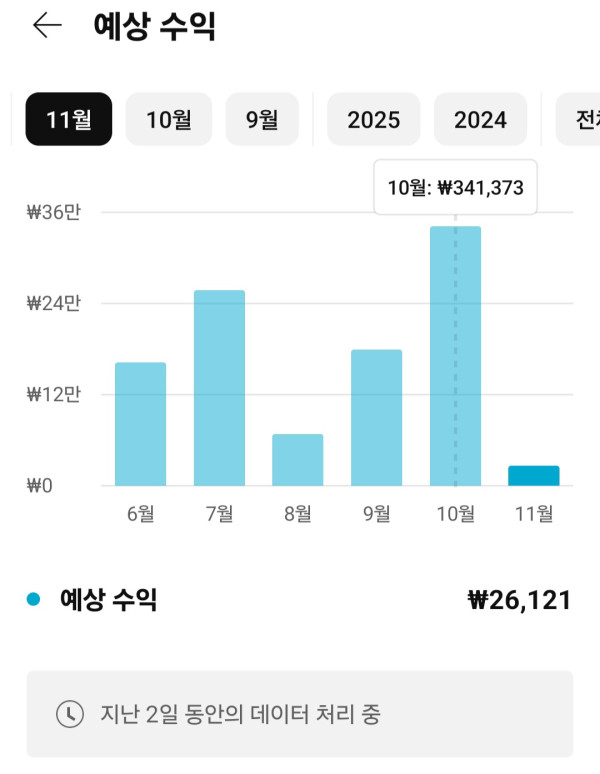Select the 11월 period chip
This screenshot has width=600, height=774.
(x=69, y=120)
